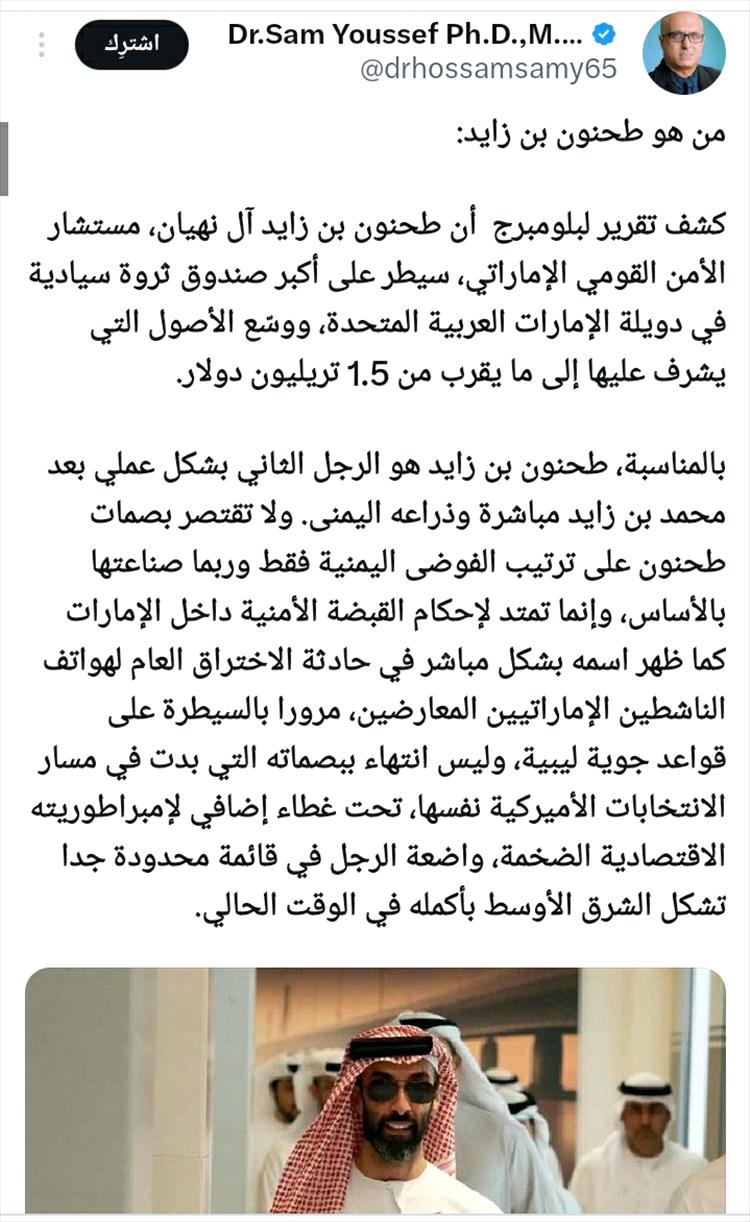Tap the اشترك subscribe button
Screen dimensions: 750x1222
click(132, 45)
